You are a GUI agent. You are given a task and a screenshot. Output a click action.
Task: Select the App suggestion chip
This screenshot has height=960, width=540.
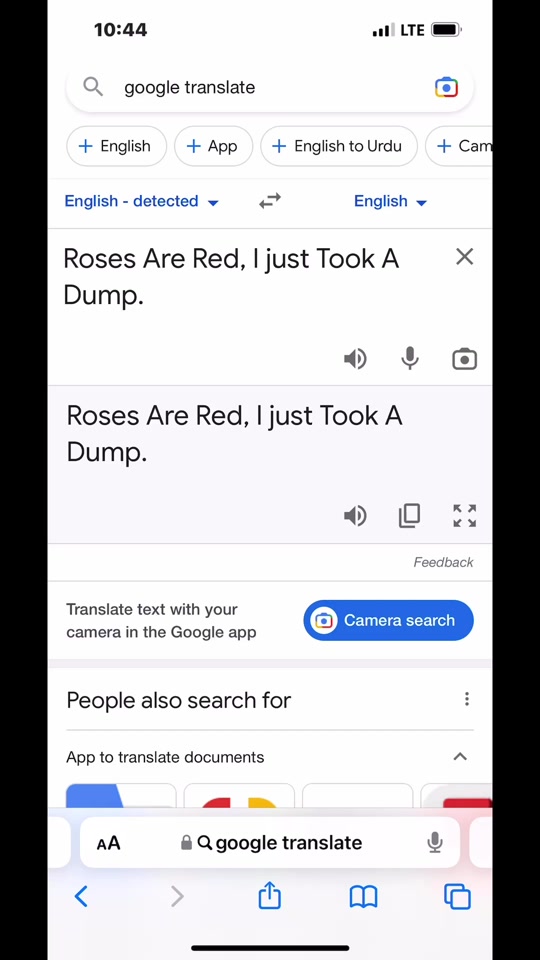pyautogui.click(x=213, y=146)
